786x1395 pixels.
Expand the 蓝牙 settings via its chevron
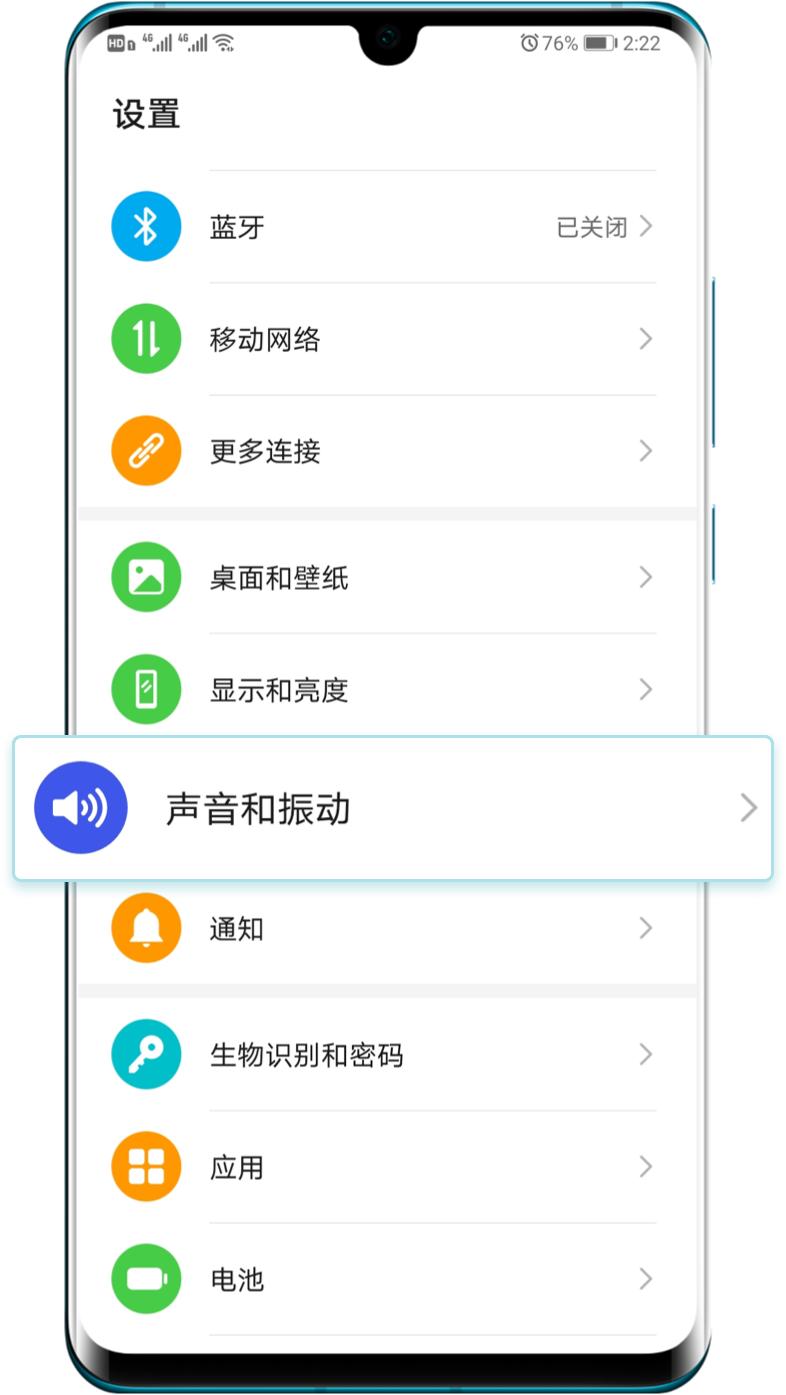coord(647,226)
